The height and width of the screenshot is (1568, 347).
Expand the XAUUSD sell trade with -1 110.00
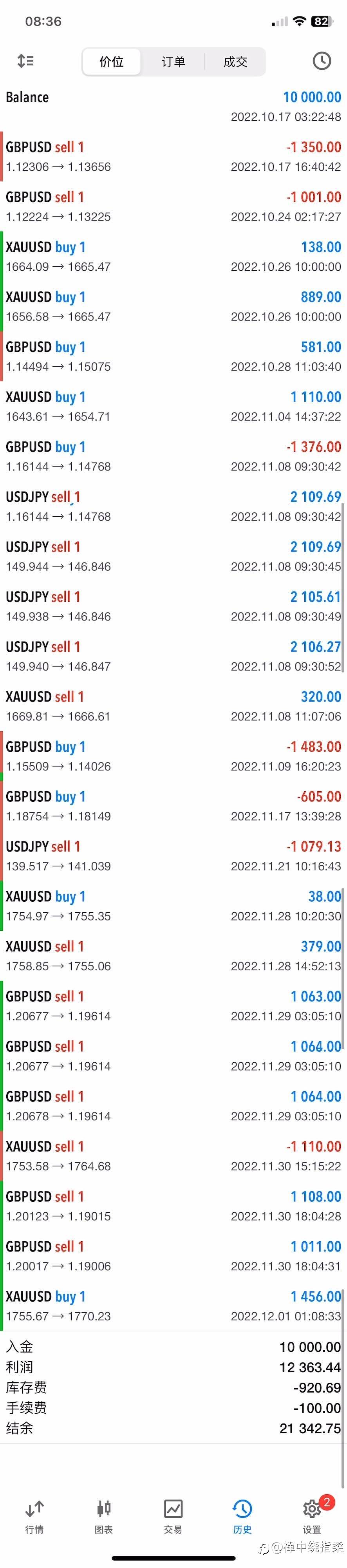point(173,1156)
